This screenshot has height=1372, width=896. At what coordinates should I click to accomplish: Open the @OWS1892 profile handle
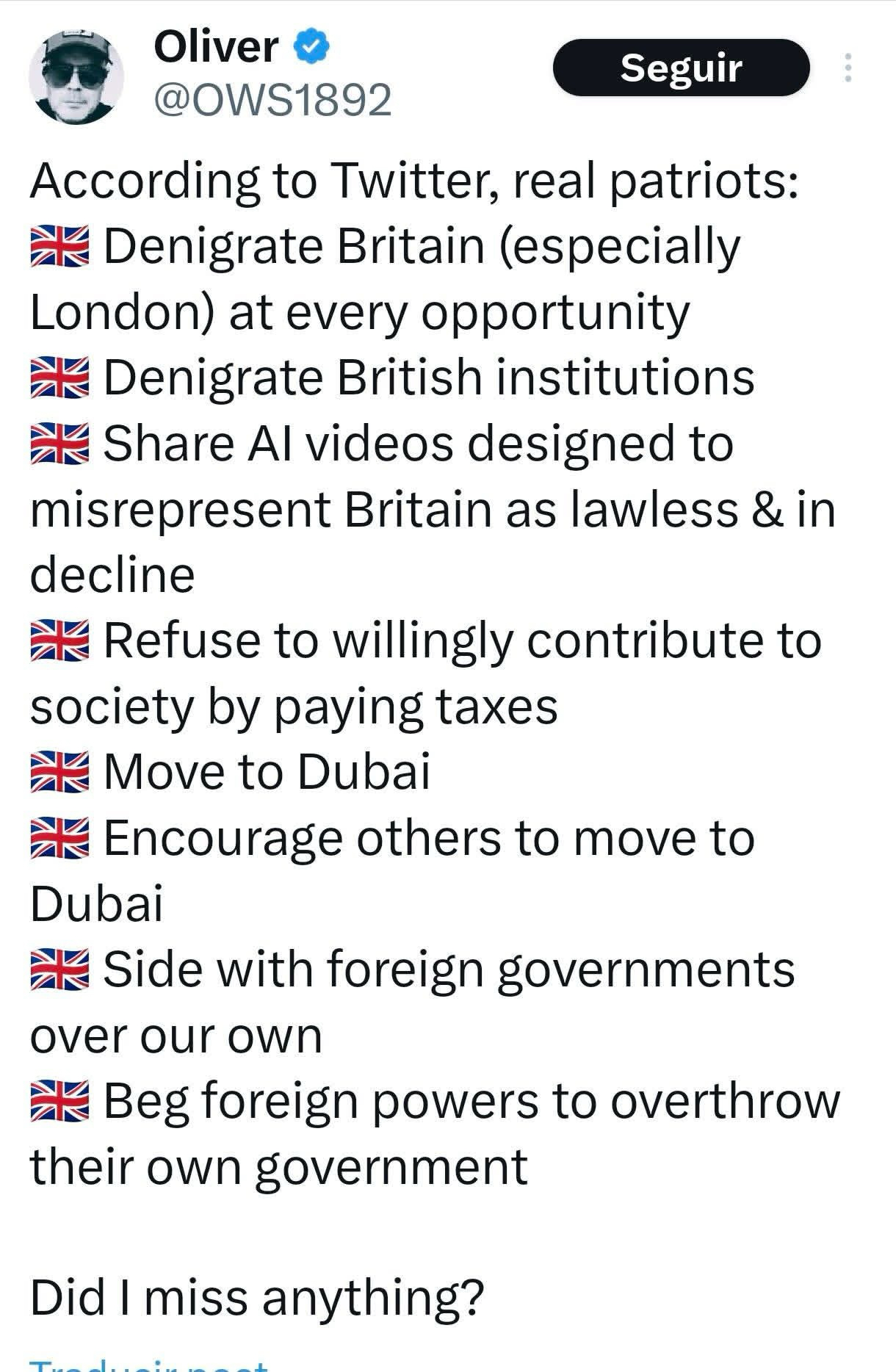coord(272,100)
